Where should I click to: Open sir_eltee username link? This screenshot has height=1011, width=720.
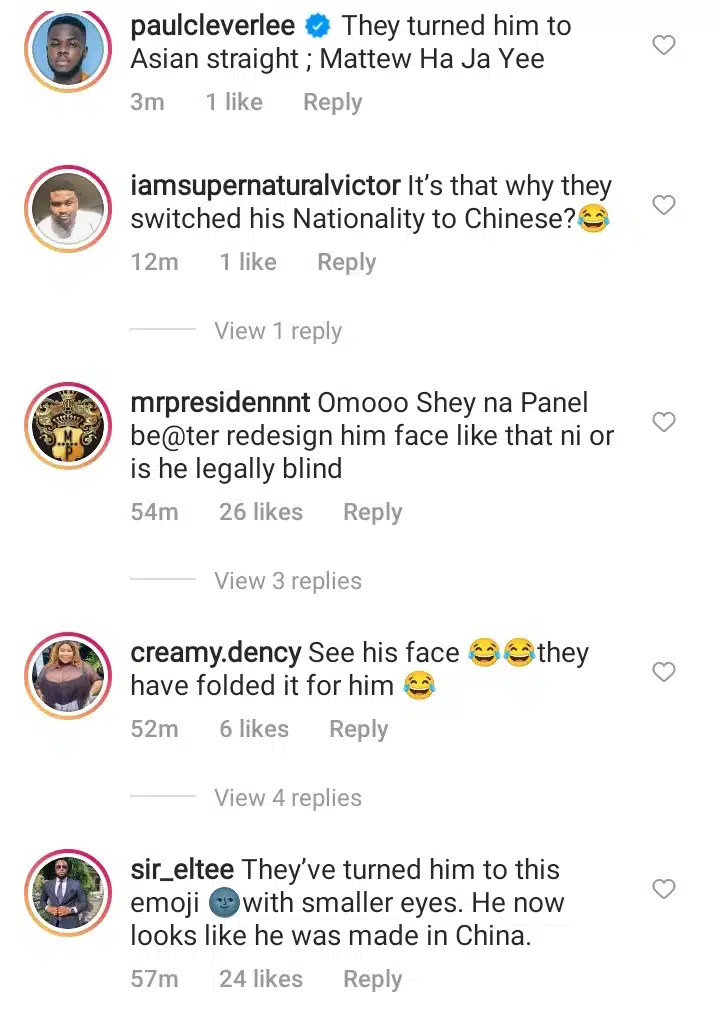[182, 870]
